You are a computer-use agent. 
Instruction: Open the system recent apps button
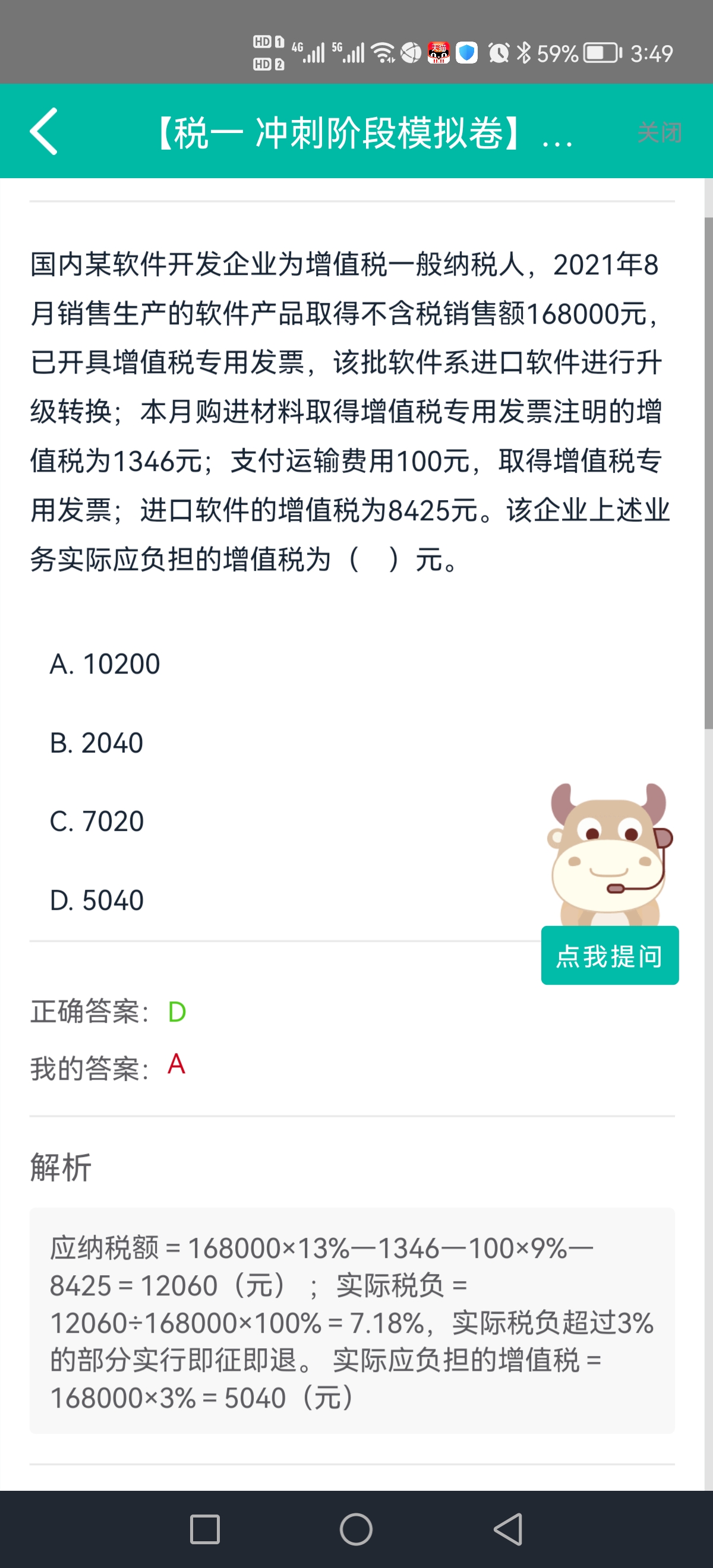204,1529
